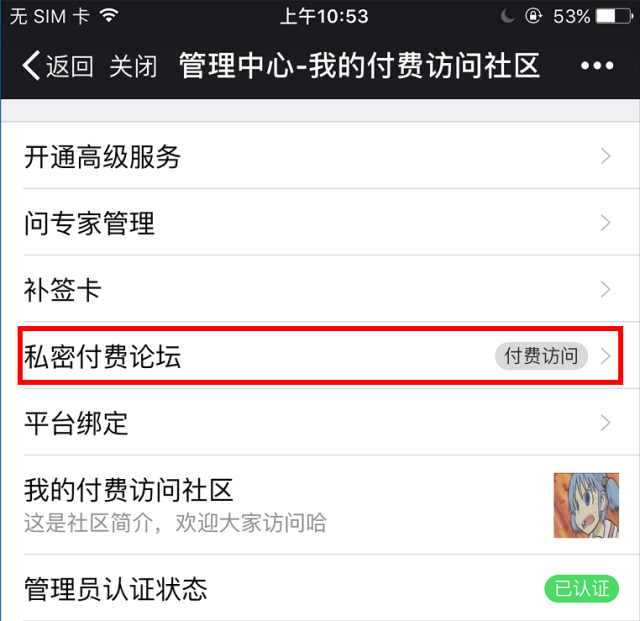The width and height of the screenshot is (640, 621).
Task: Open the three-dot overflow menu
Action: [x=596, y=67]
